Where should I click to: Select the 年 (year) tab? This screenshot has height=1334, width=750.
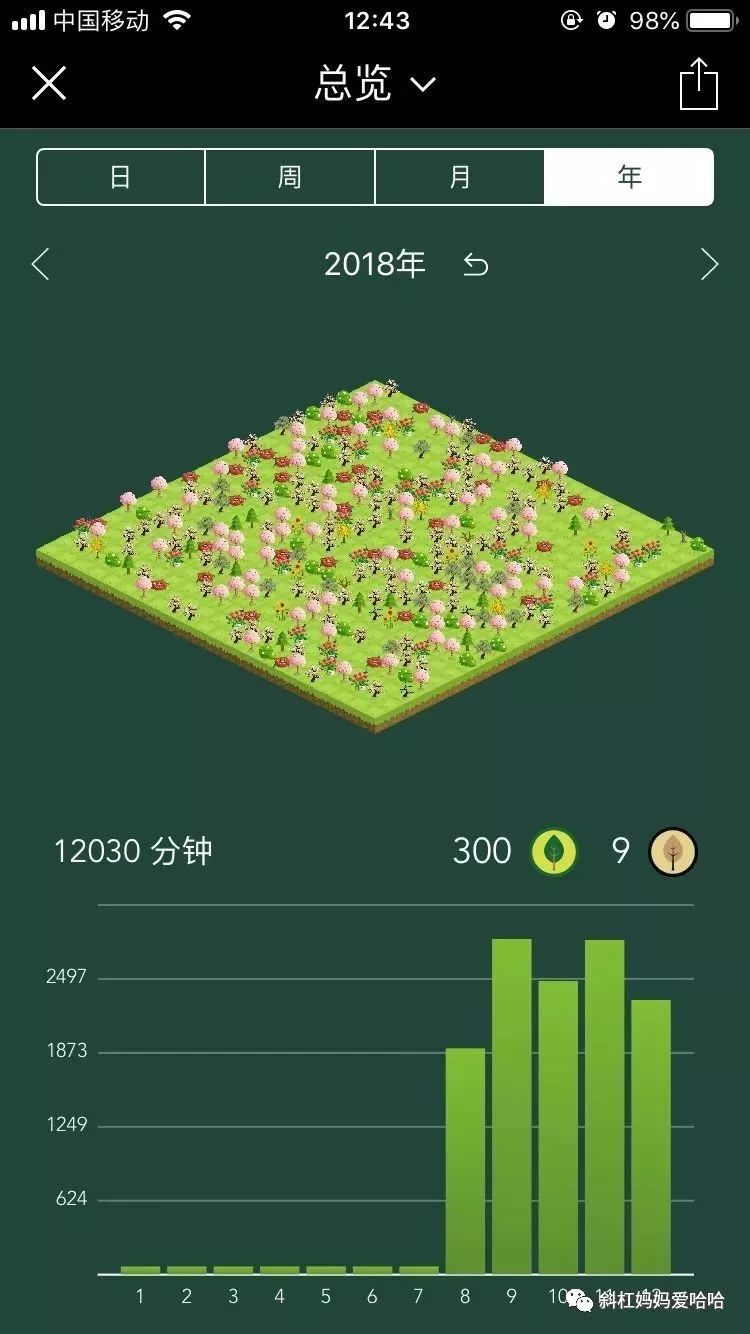tap(629, 177)
